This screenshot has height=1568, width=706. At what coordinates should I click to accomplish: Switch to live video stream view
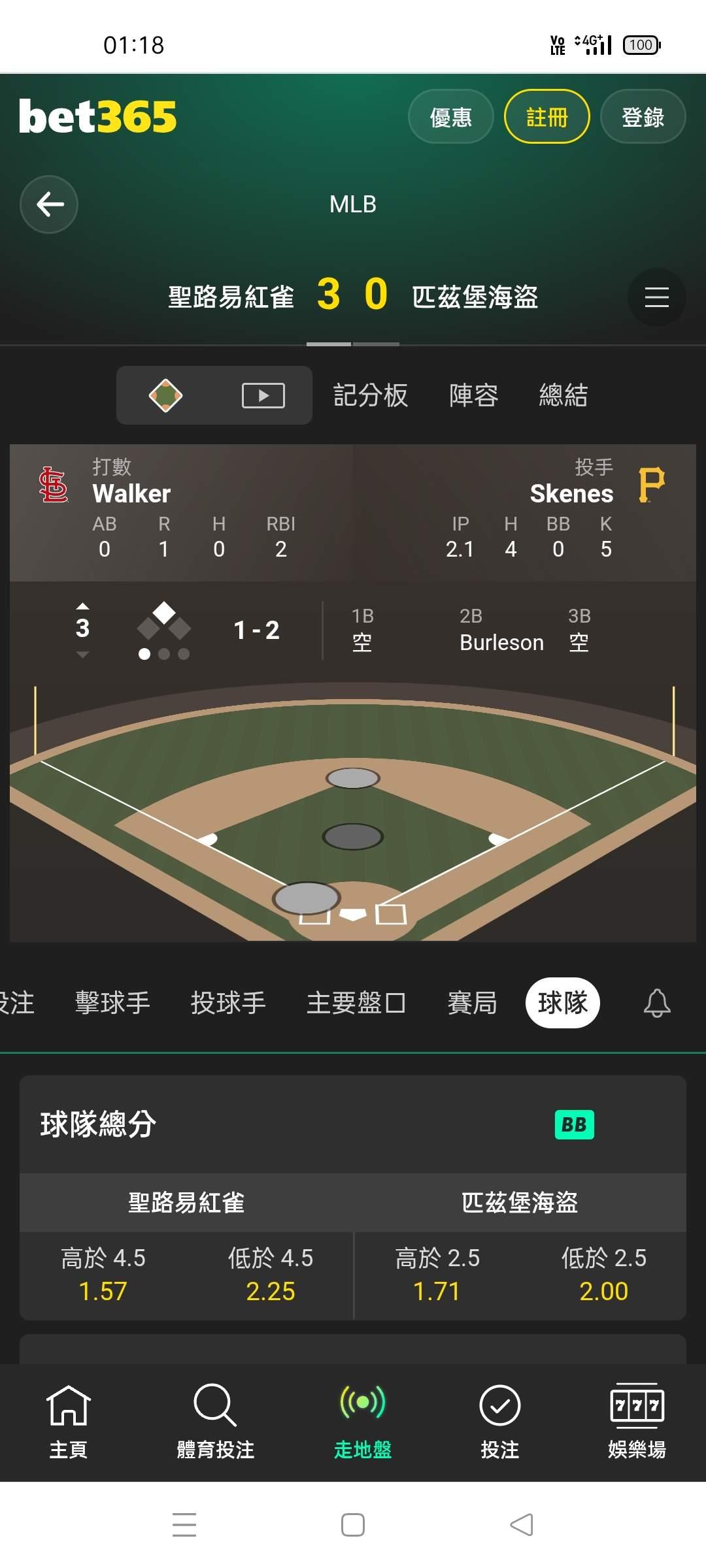coord(263,395)
